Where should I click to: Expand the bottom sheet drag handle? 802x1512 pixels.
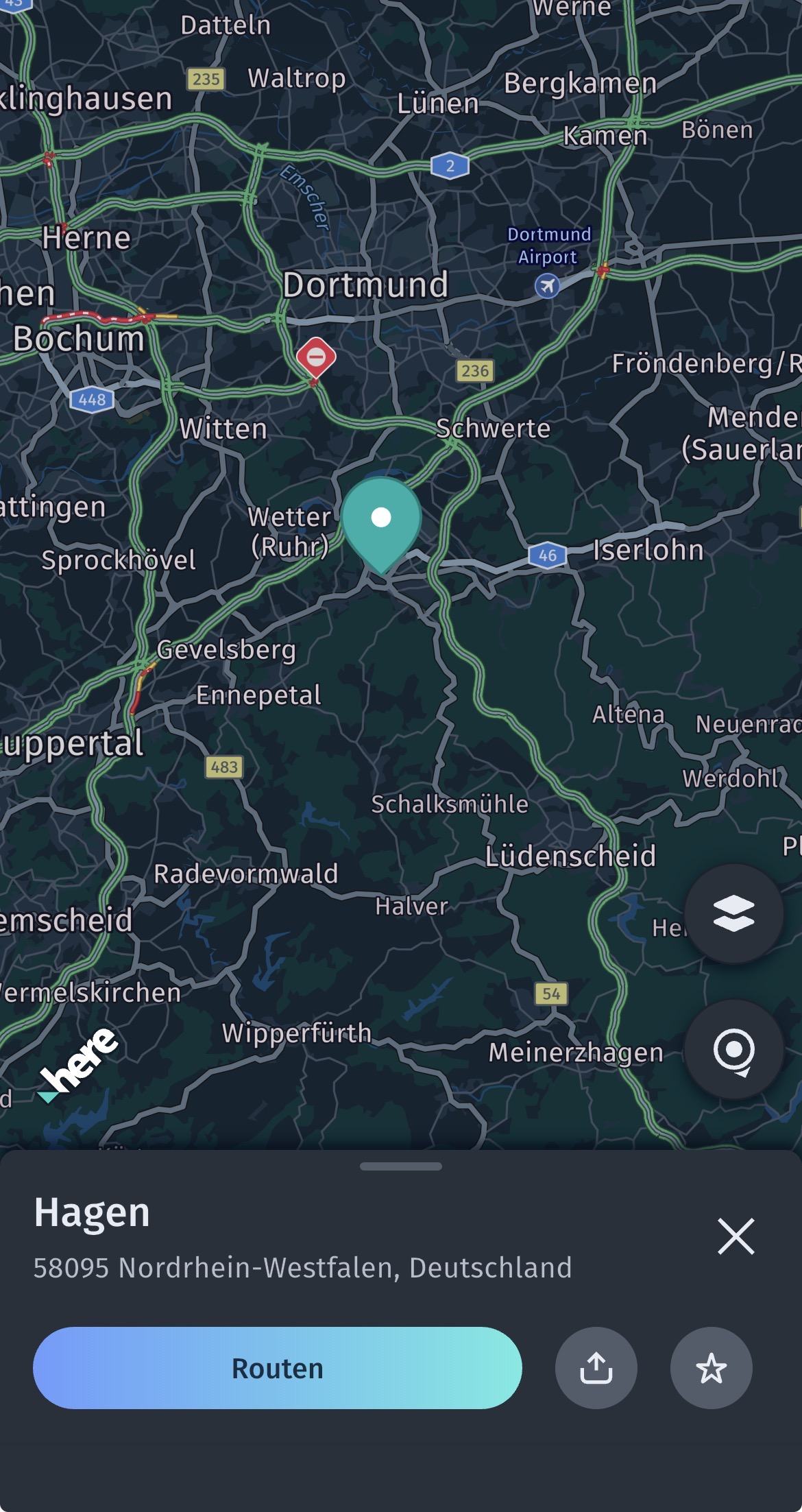pos(401,1166)
